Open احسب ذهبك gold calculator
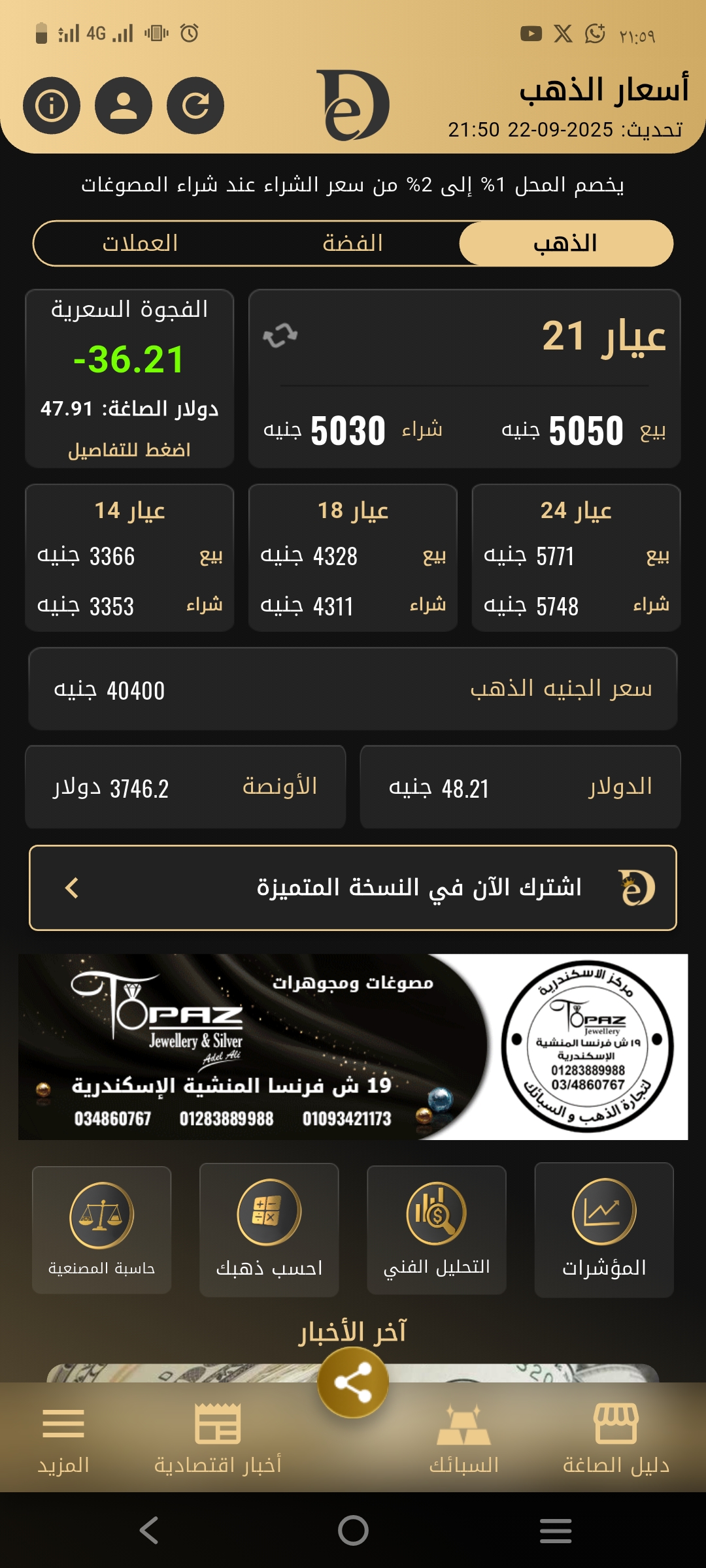 click(x=269, y=1230)
